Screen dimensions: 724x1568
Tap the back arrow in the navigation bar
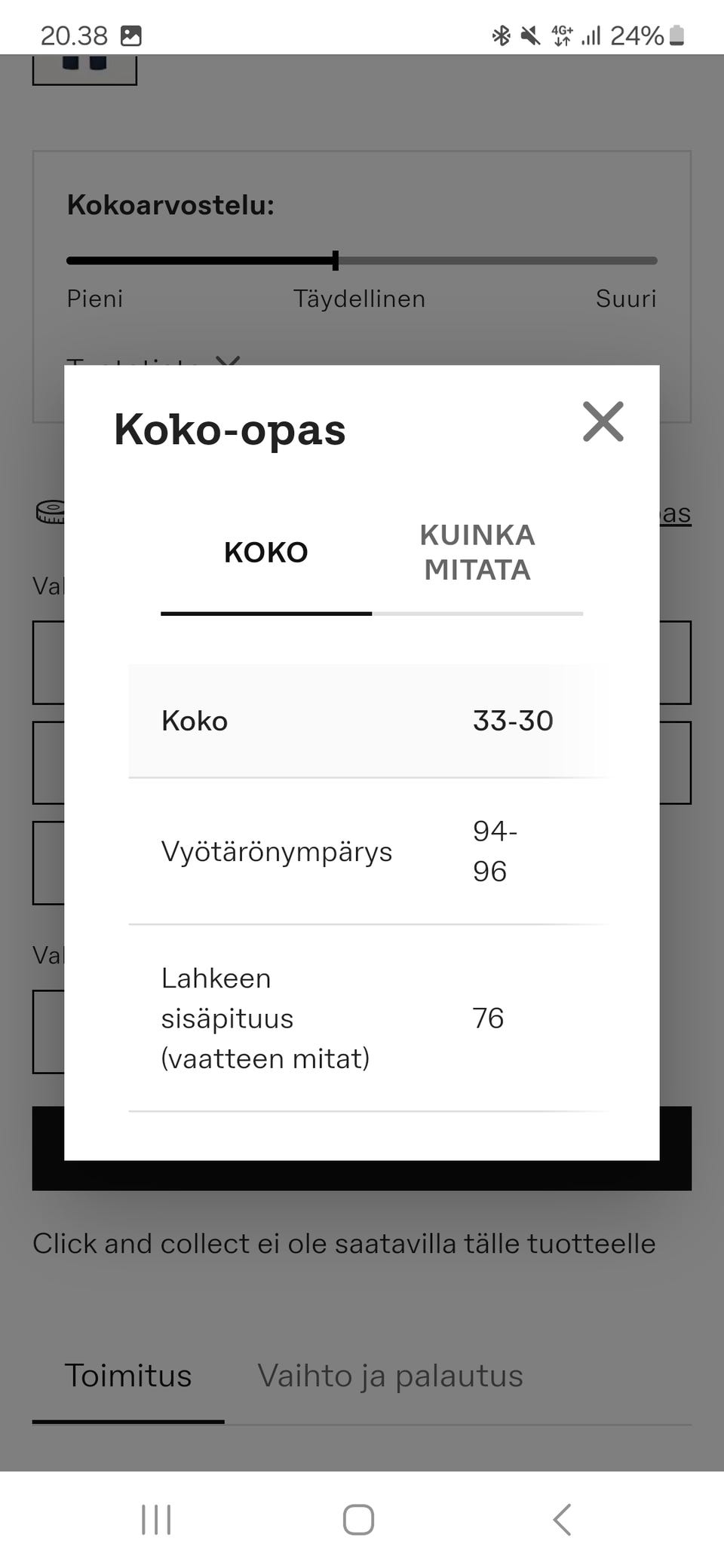click(562, 1520)
